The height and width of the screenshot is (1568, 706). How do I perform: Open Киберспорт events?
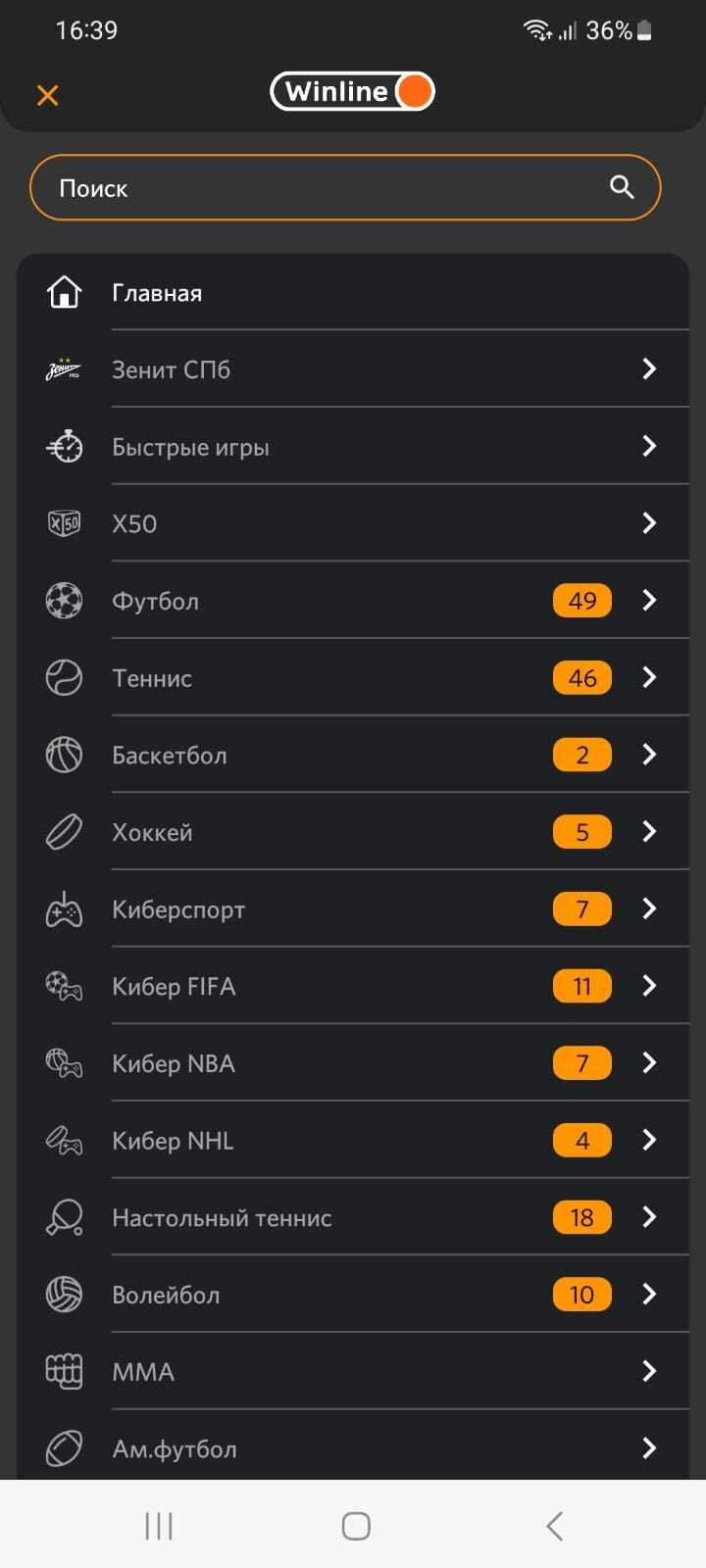(353, 909)
